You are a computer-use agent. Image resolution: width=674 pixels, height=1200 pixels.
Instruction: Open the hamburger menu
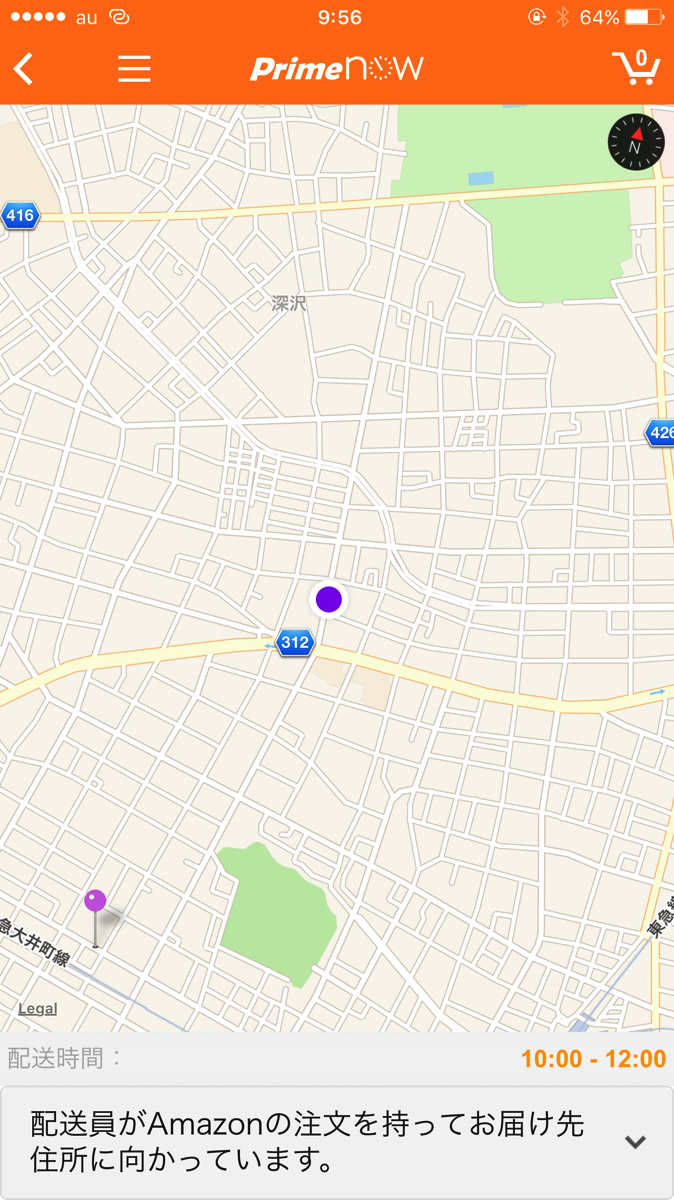[x=134, y=69]
